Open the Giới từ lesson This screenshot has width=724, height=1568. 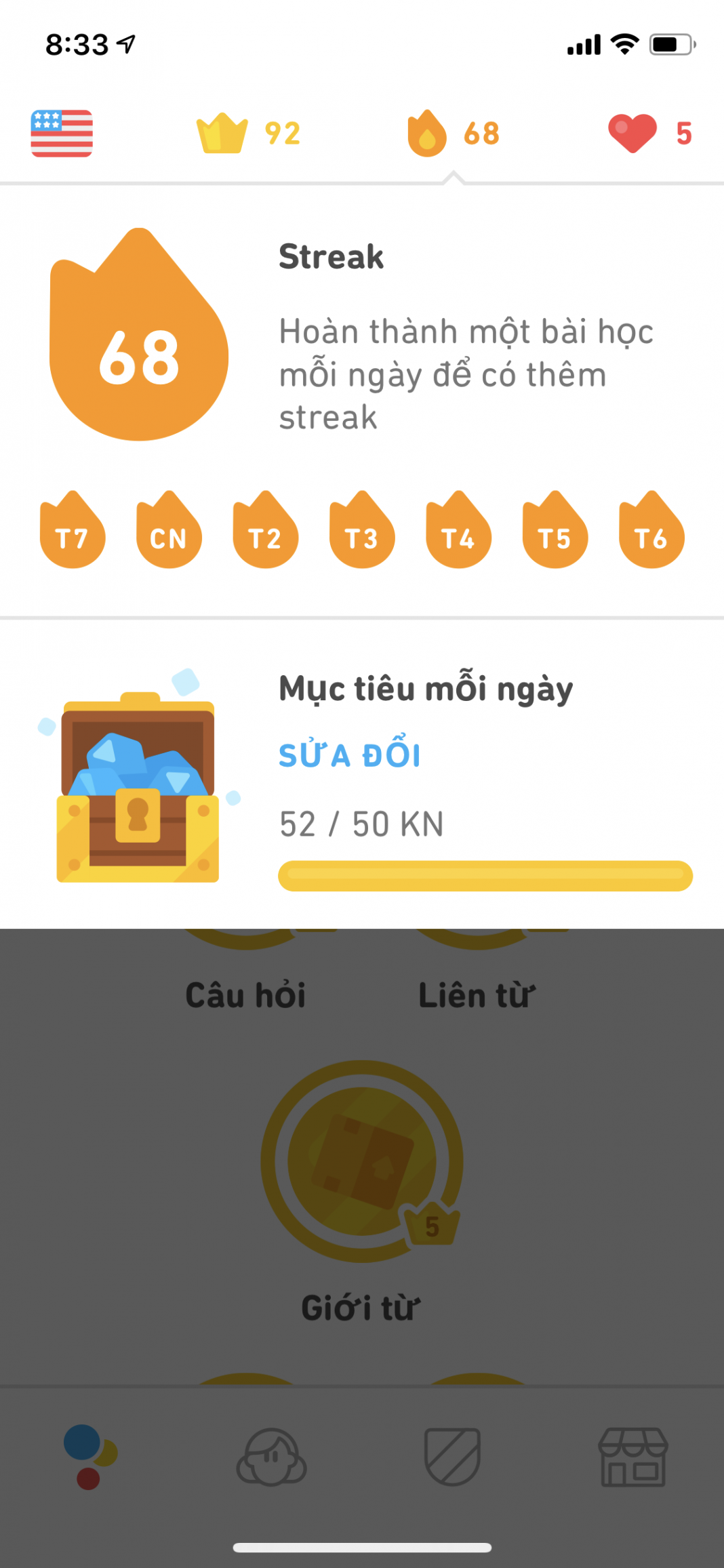click(x=362, y=1162)
